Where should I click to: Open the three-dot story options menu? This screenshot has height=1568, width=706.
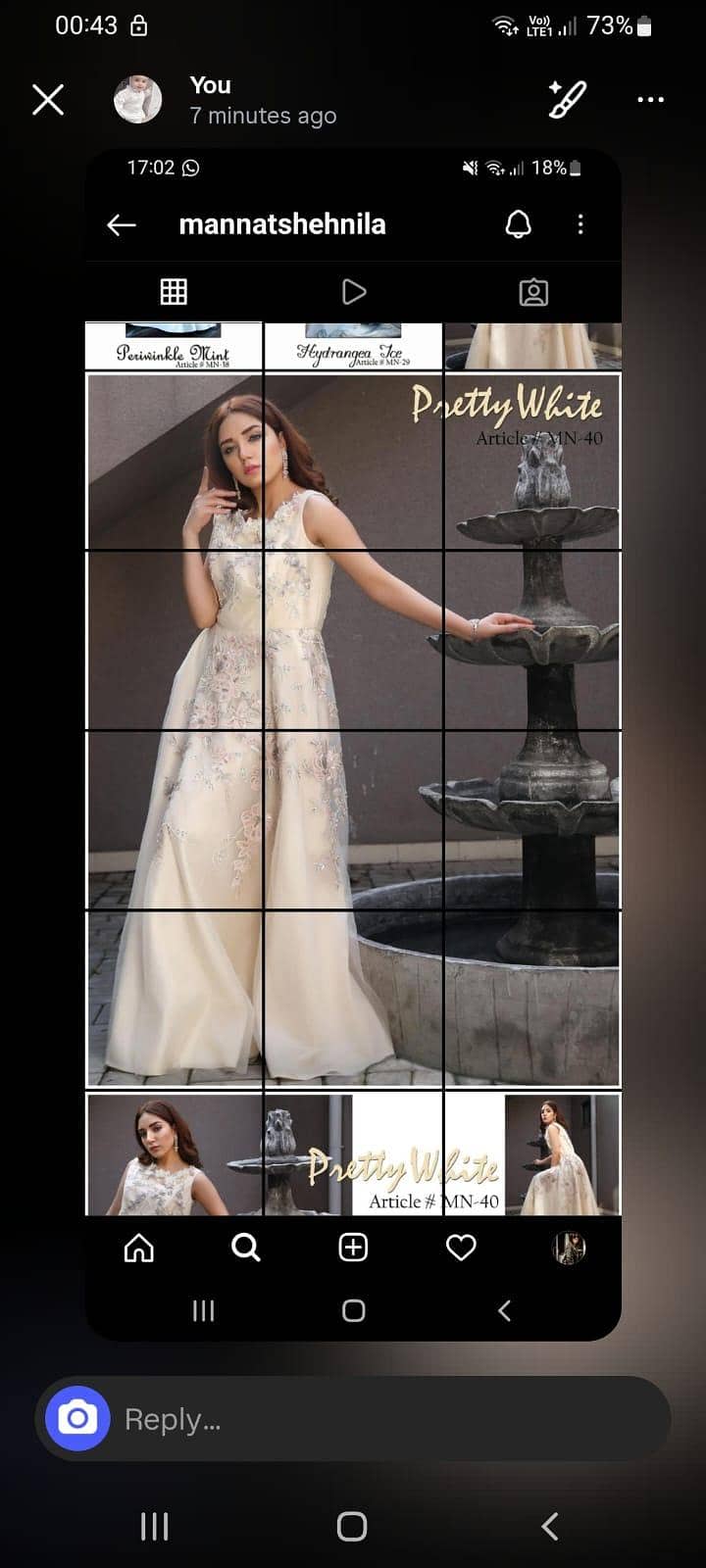point(650,99)
